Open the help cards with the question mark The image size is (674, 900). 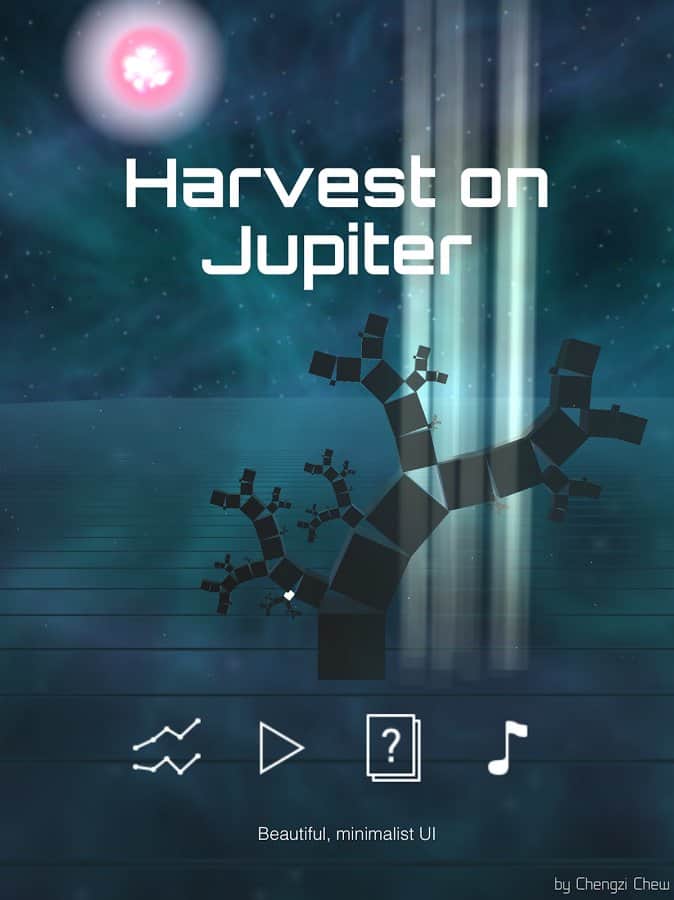click(x=394, y=747)
